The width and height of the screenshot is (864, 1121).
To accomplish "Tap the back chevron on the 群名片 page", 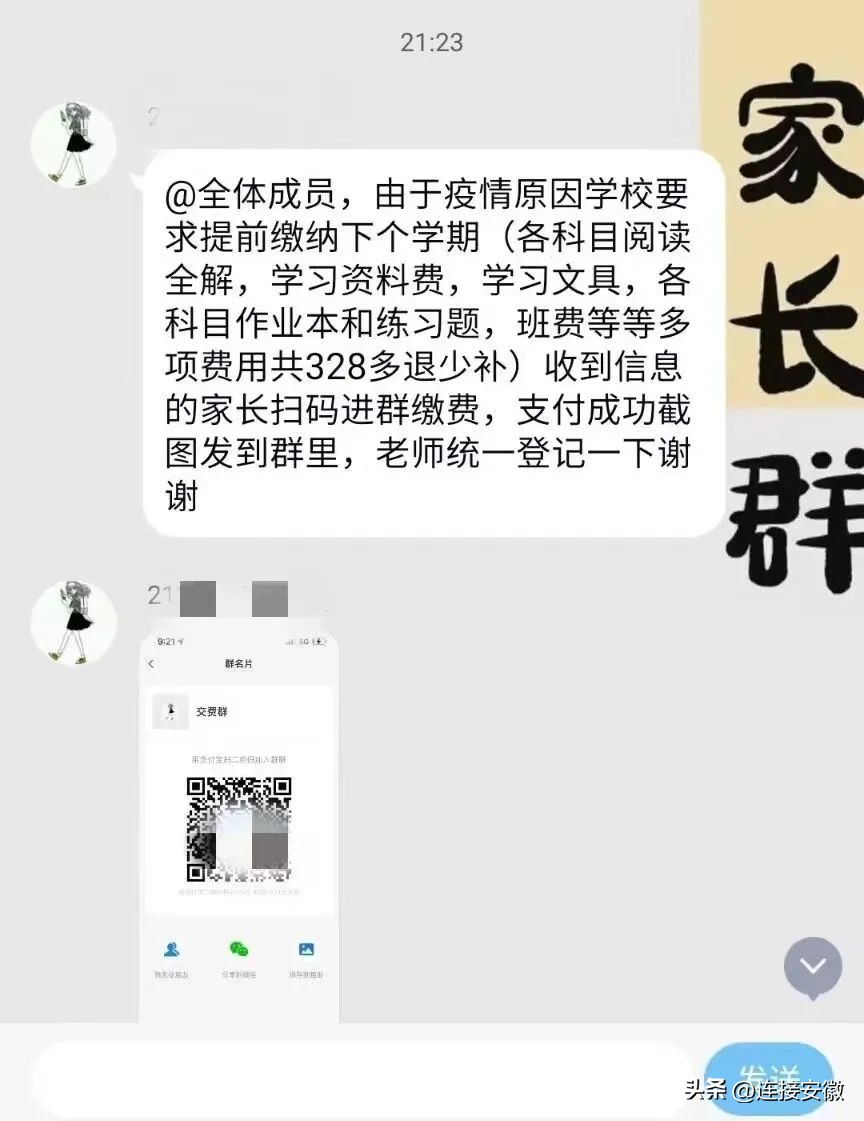I will tap(151, 663).
